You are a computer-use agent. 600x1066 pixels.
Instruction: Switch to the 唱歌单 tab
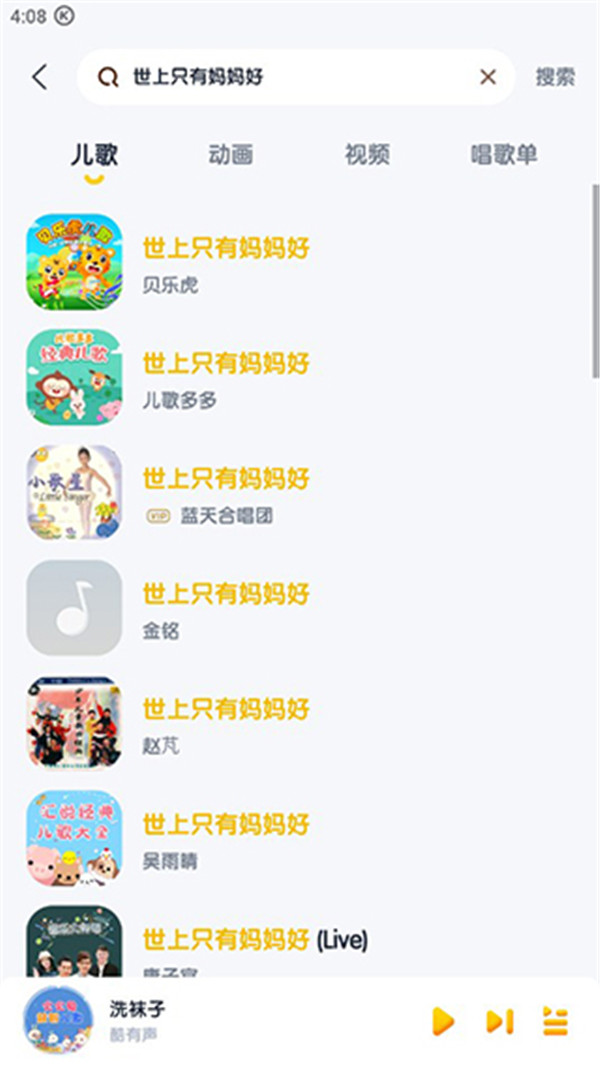pyautogui.click(x=504, y=155)
